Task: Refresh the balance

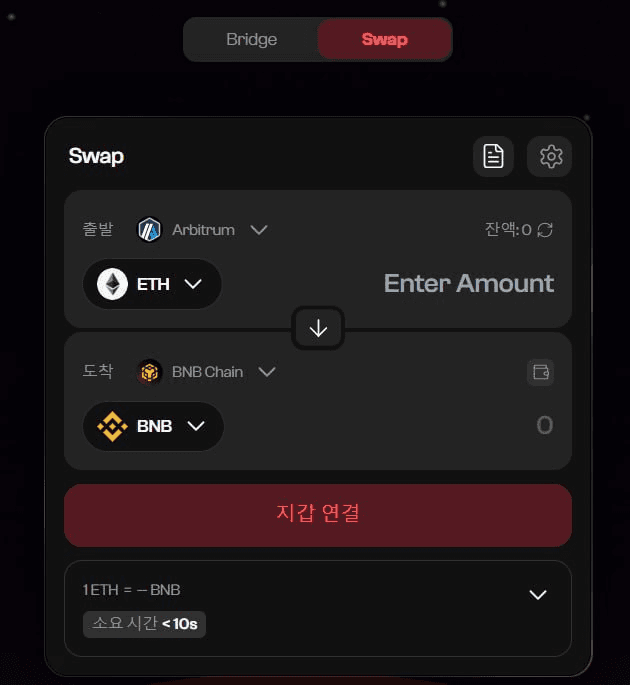Action: pyautogui.click(x=545, y=230)
